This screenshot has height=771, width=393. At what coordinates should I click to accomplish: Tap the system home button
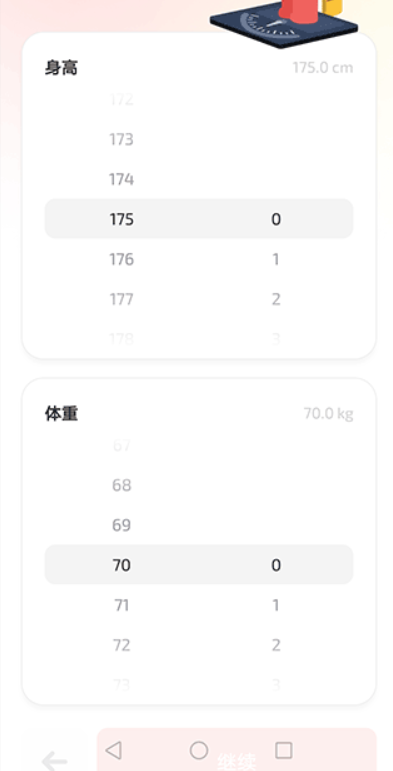[x=199, y=751]
